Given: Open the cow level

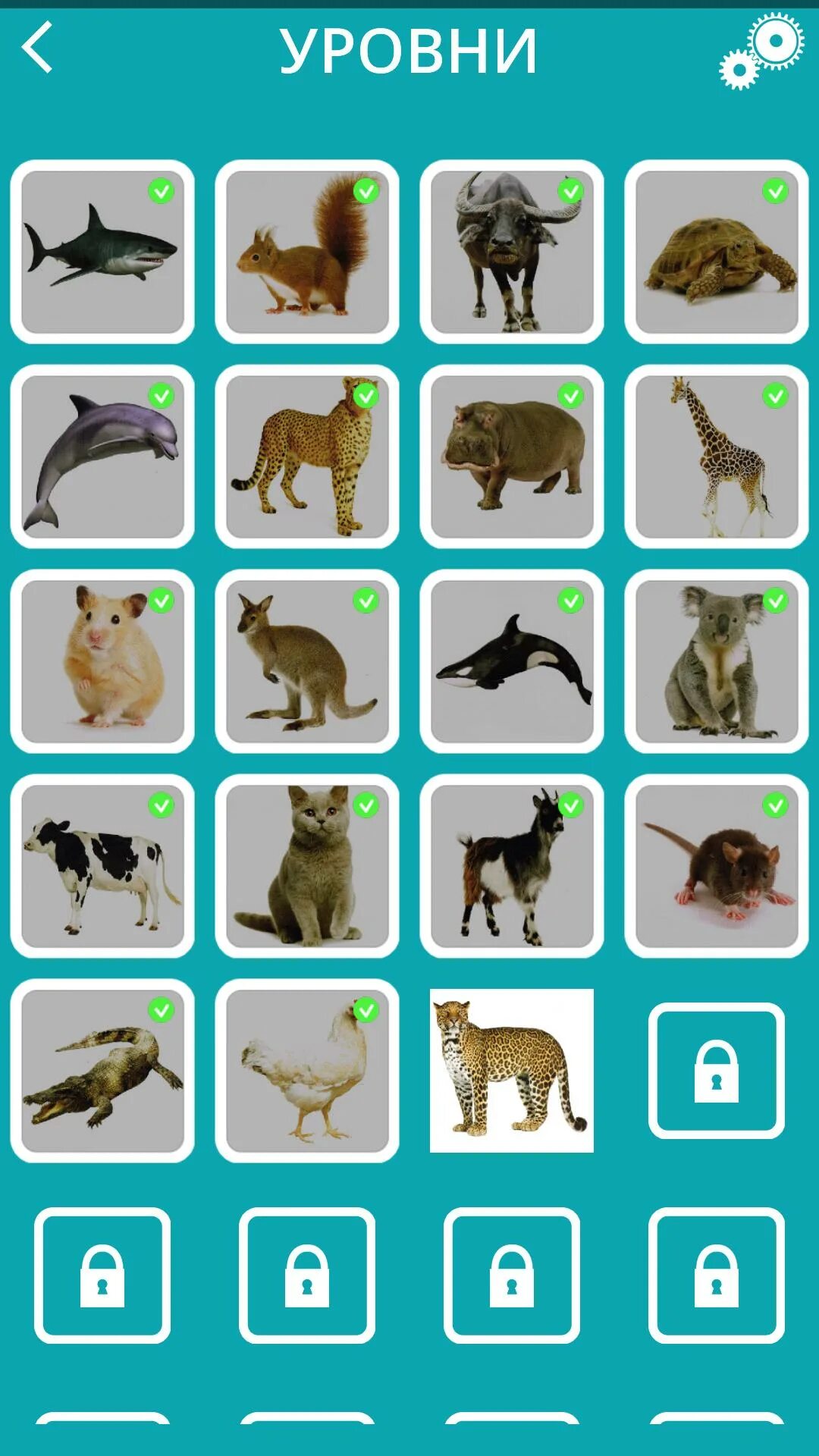Looking at the screenshot, I should (102, 866).
